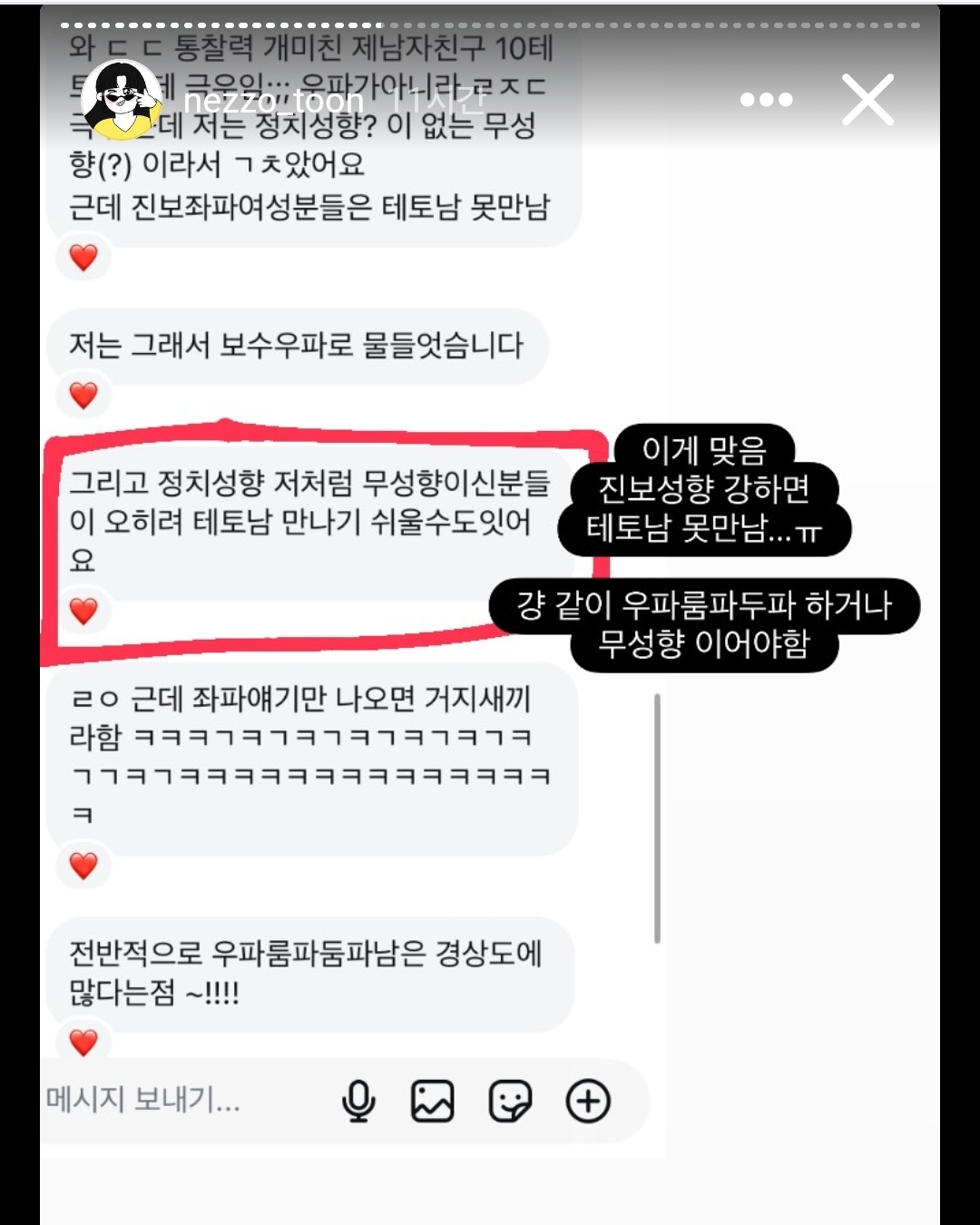The width and height of the screenshot is (980, 1225).
Task: Open the story's three-dot options menu
Action: click(x=766, y=100)
